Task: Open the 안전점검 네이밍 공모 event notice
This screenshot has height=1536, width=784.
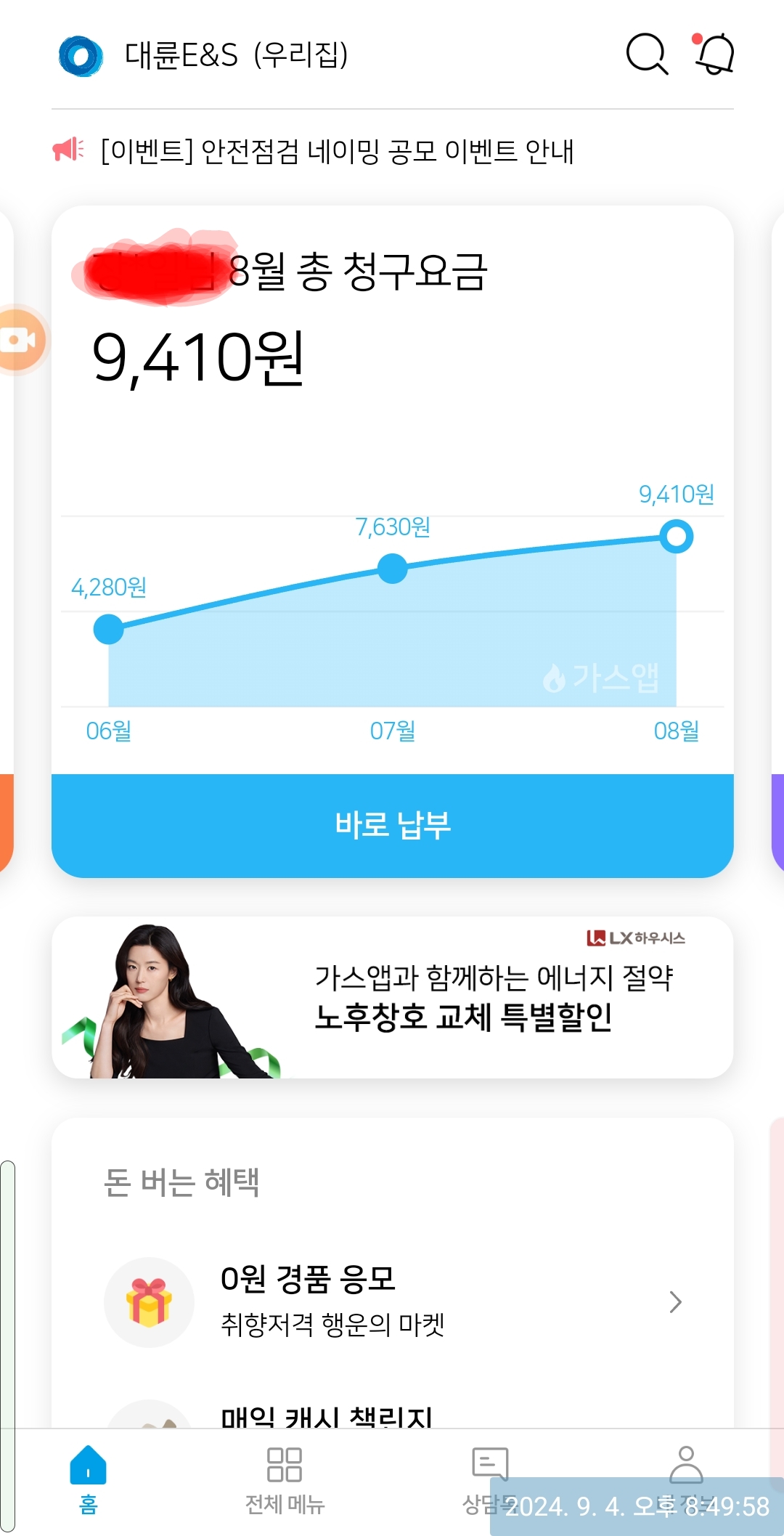Action: [x=337, y=151]
